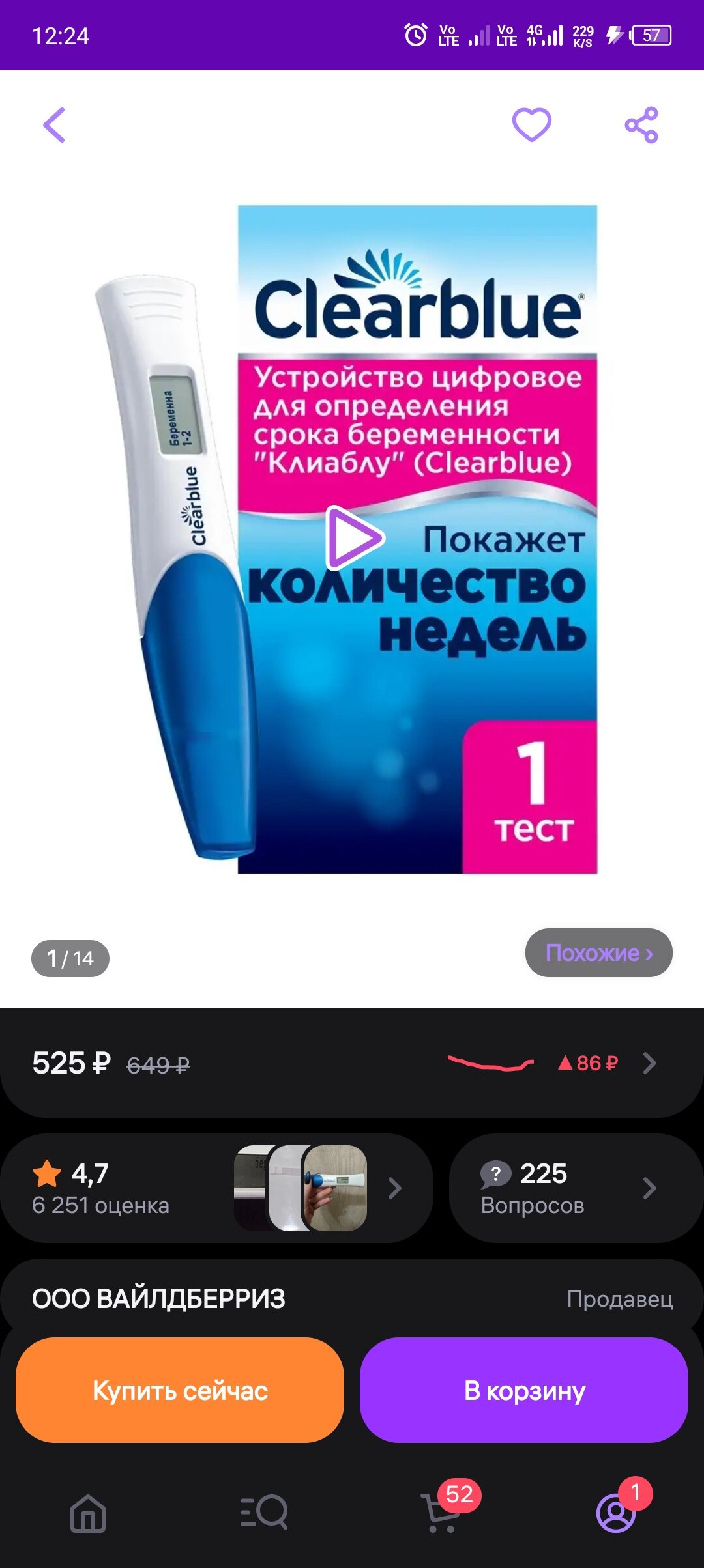Play the product video
The height and width of the screenshot is (1568, 704).
(x=355, y=538)
